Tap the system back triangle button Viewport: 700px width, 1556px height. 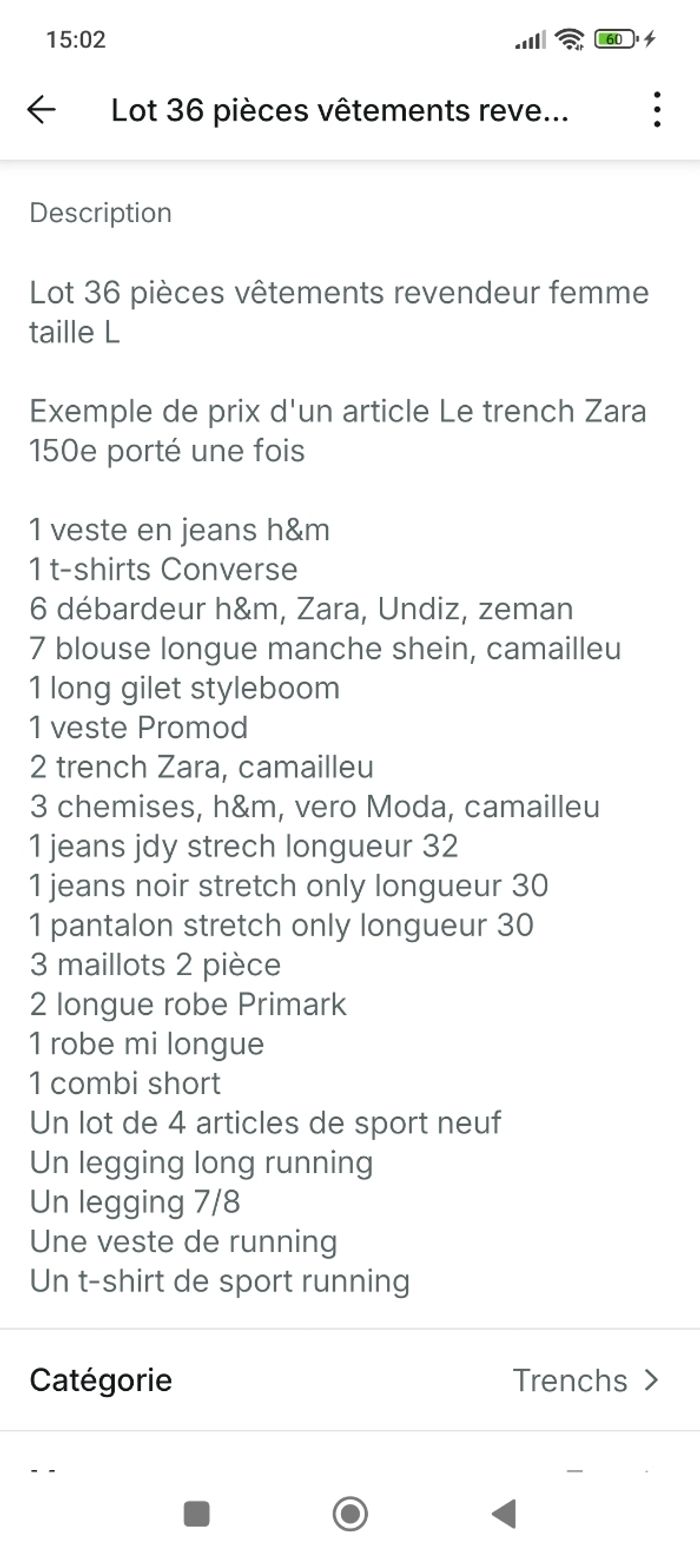pos(504,1514)
